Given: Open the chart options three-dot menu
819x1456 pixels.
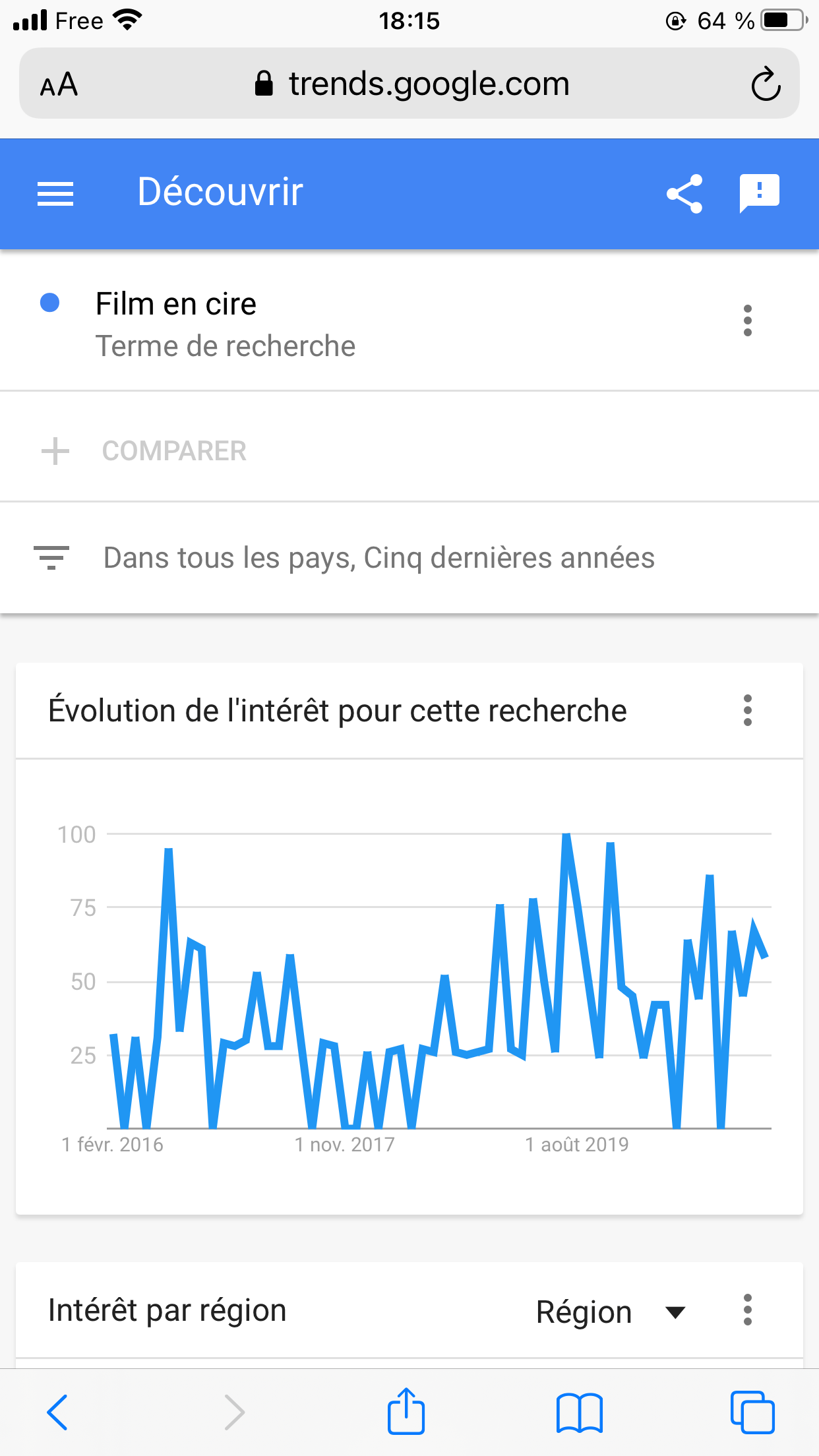Looking at the screenshot, I should pyautogui.click(x=747, y=711).
